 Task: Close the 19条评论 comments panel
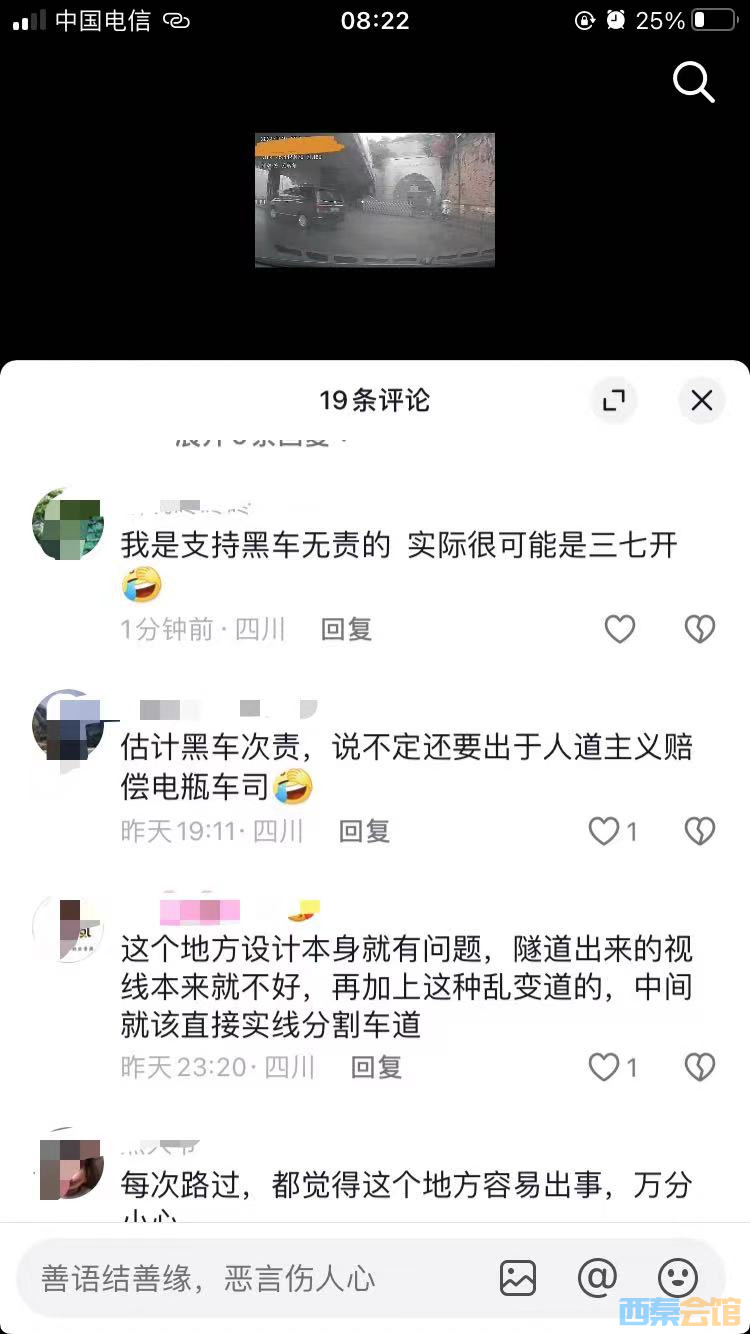(702, 401)
